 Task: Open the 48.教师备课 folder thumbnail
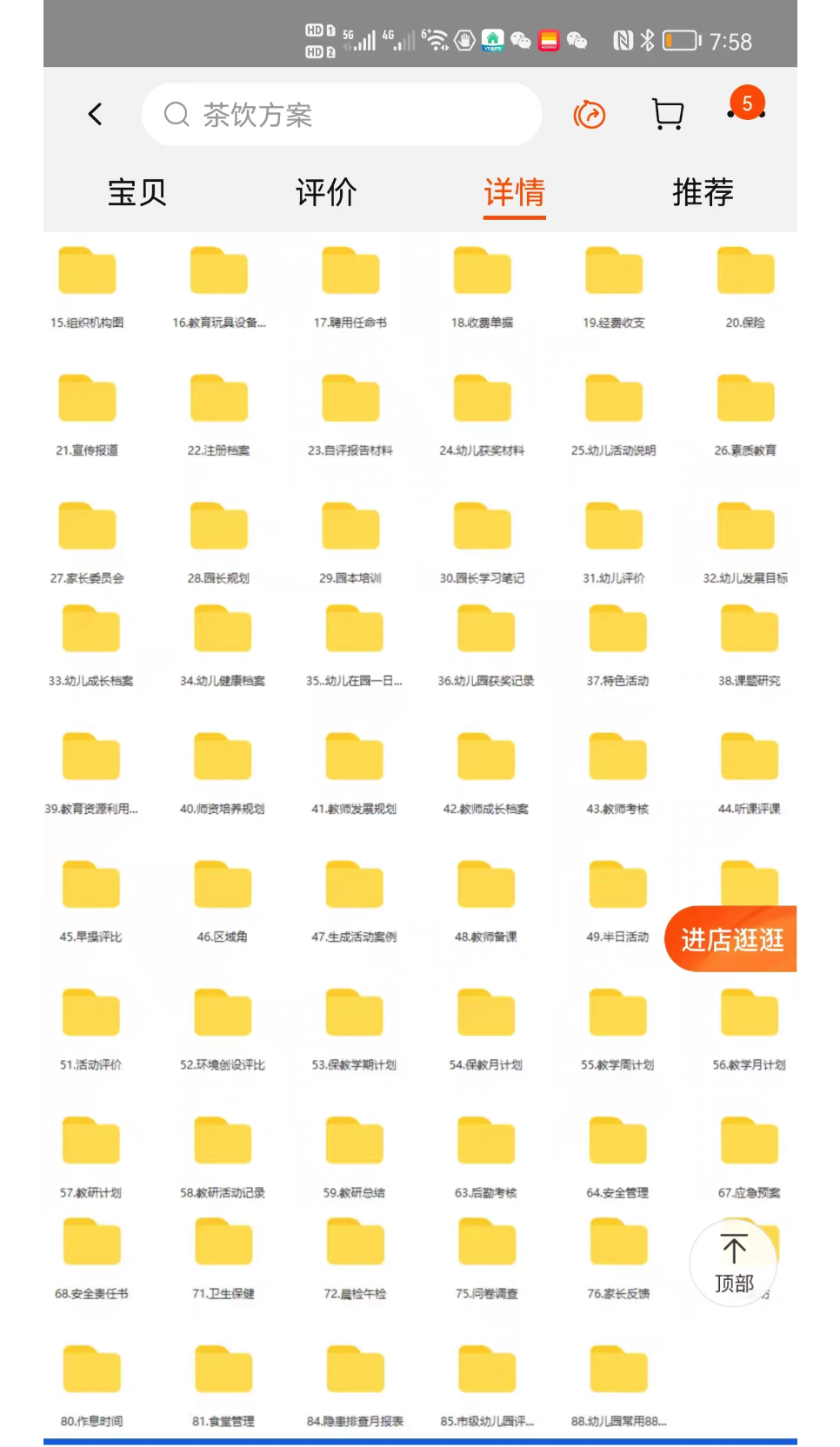pyautogui.click(x=485, y=884)
